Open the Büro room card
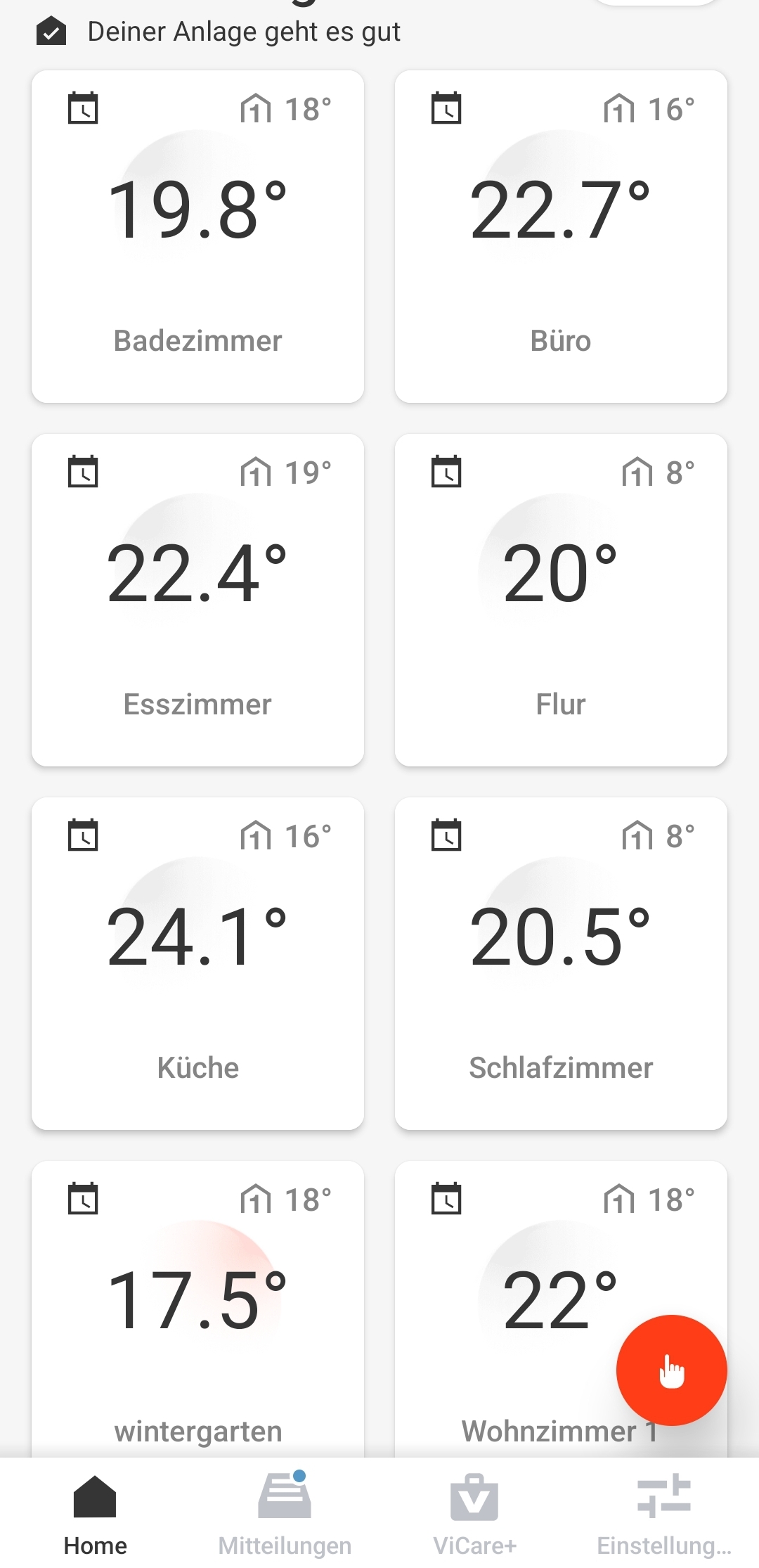This screenshot has height=1568, width=759. point(561,236)
